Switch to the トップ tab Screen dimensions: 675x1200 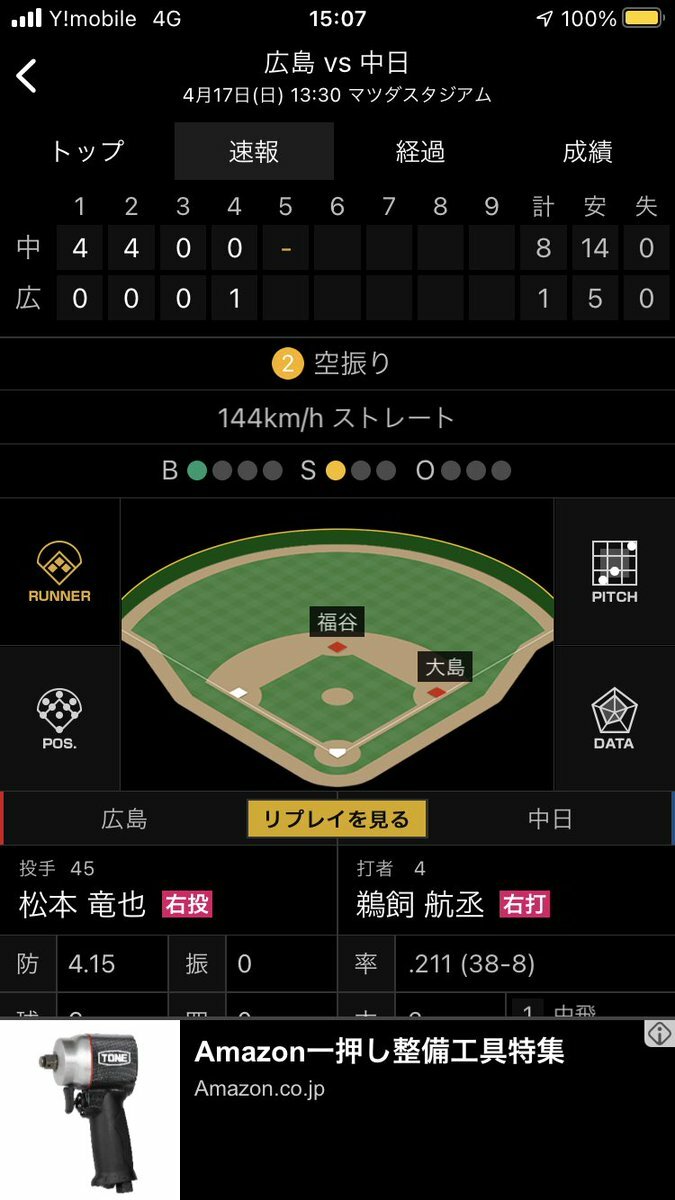tap(87, 152)
